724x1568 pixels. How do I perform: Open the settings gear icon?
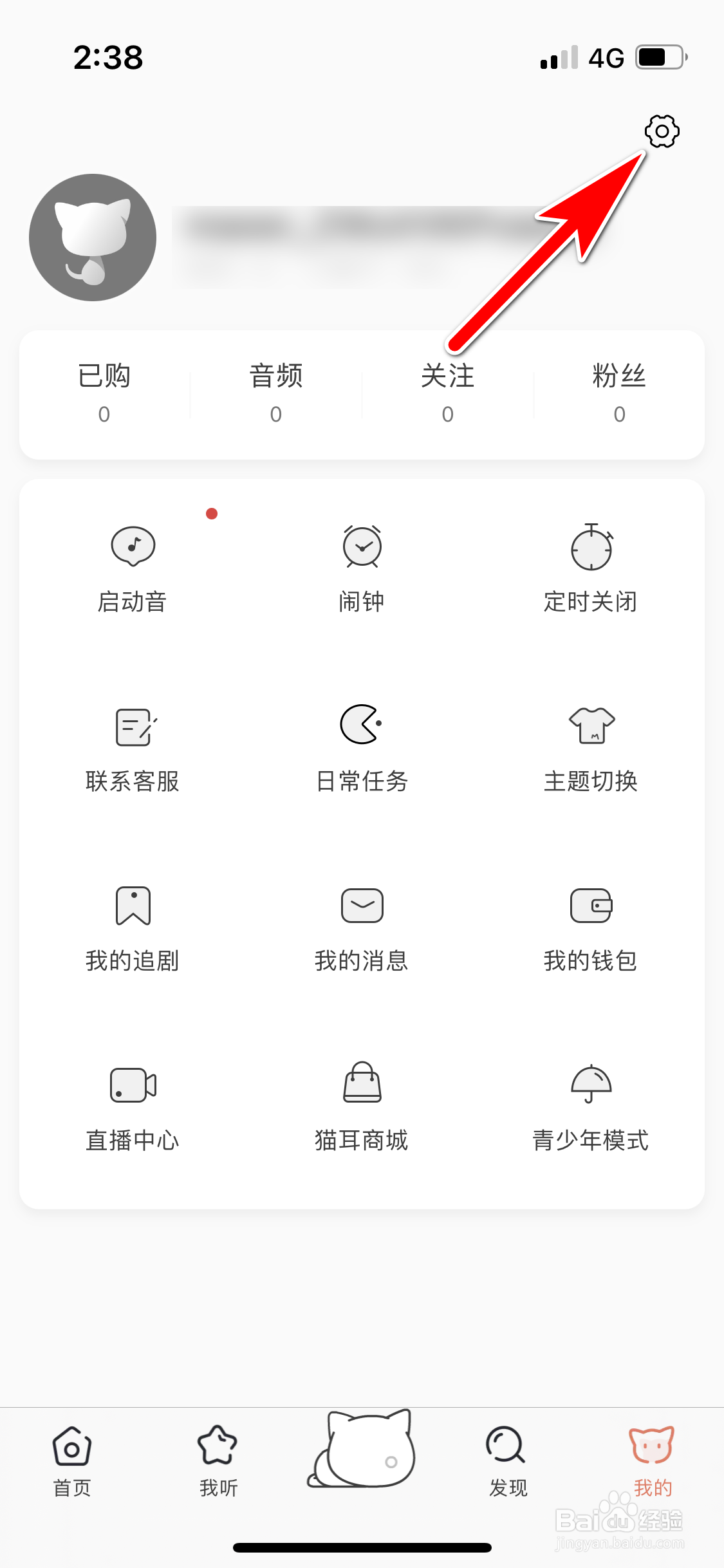[x=662, y=131]
